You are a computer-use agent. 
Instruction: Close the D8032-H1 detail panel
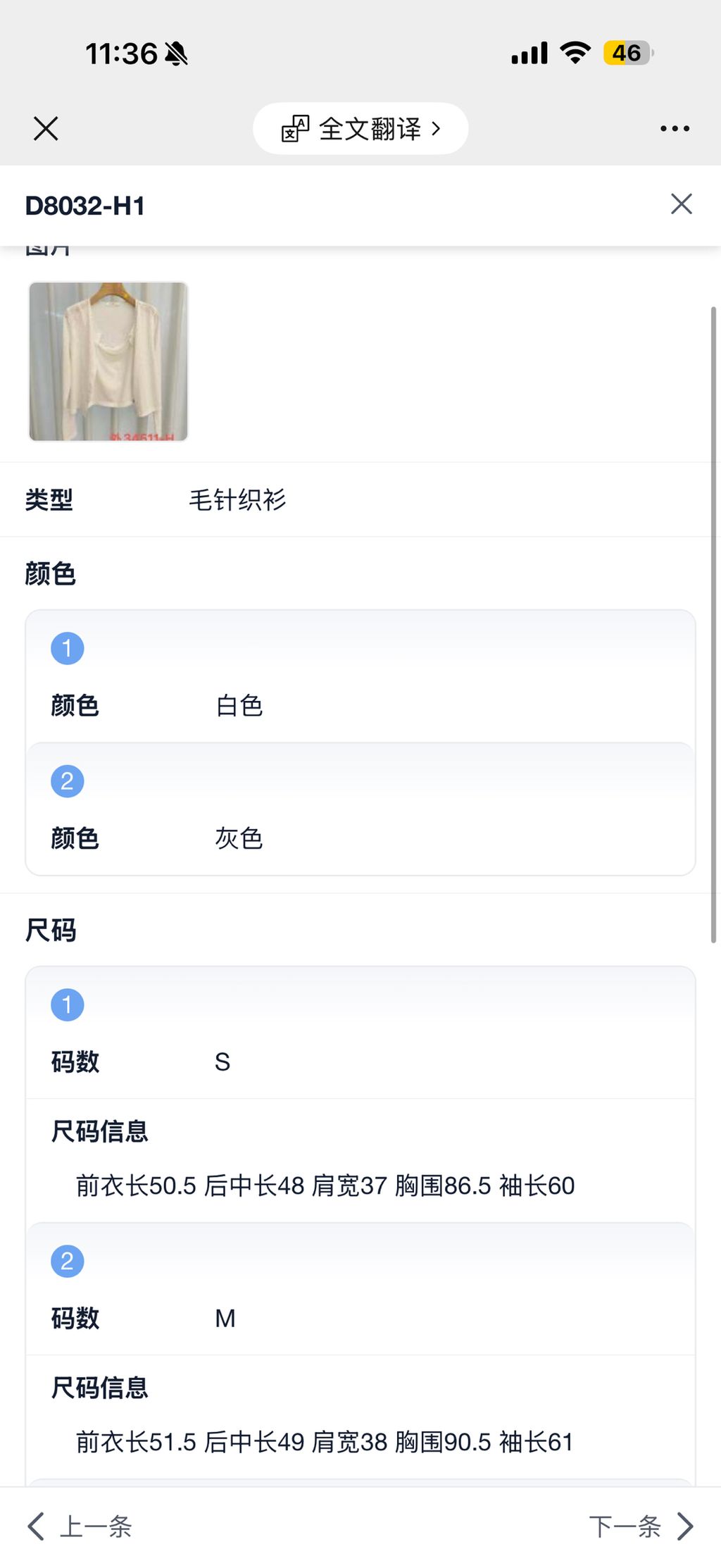click(x=680, y=204)
